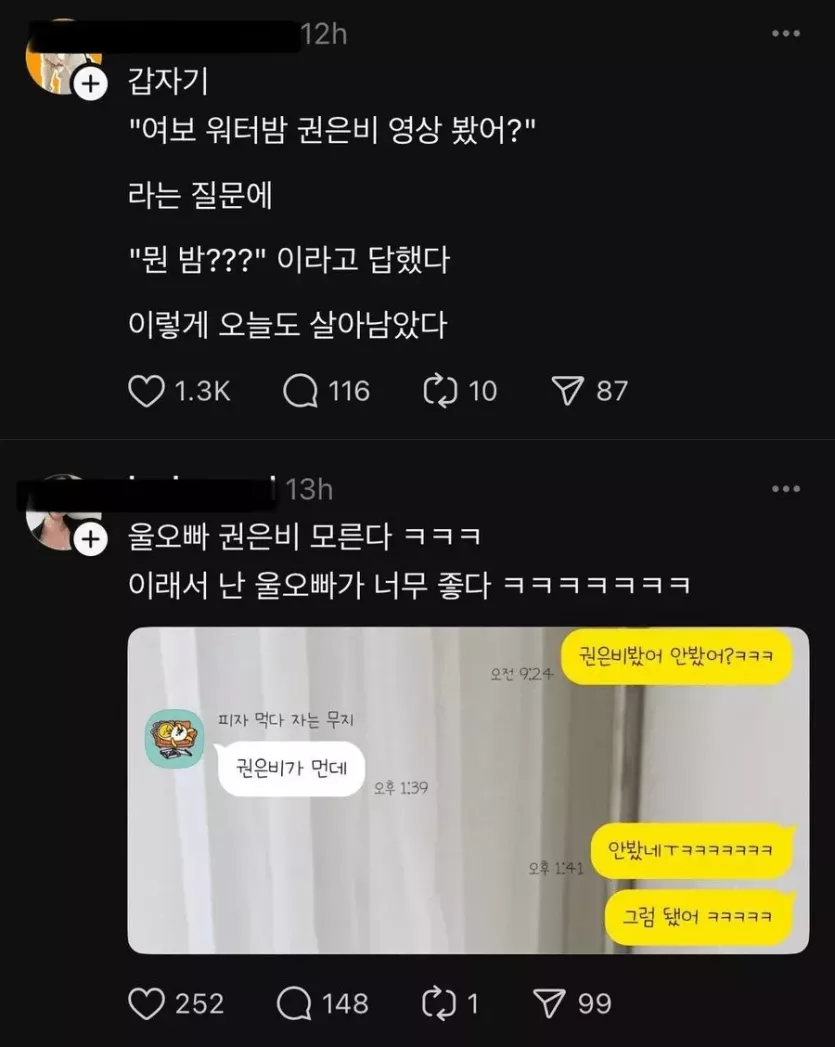The height and width of the screenshot is (1047, 835).
Task: Open the 116 comments on the first post
Action: (x=300, y=390)
